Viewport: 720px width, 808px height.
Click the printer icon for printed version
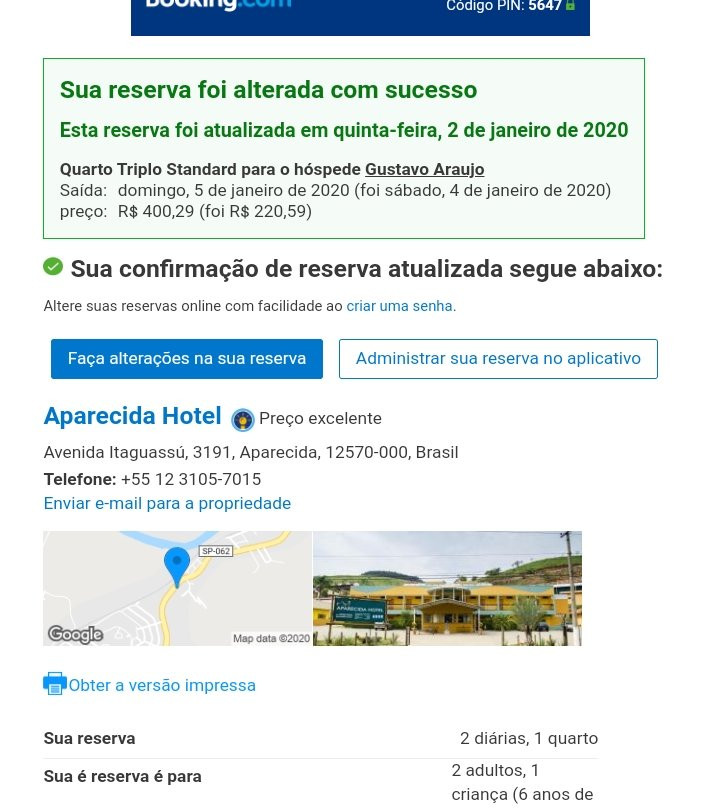(54, 682)
